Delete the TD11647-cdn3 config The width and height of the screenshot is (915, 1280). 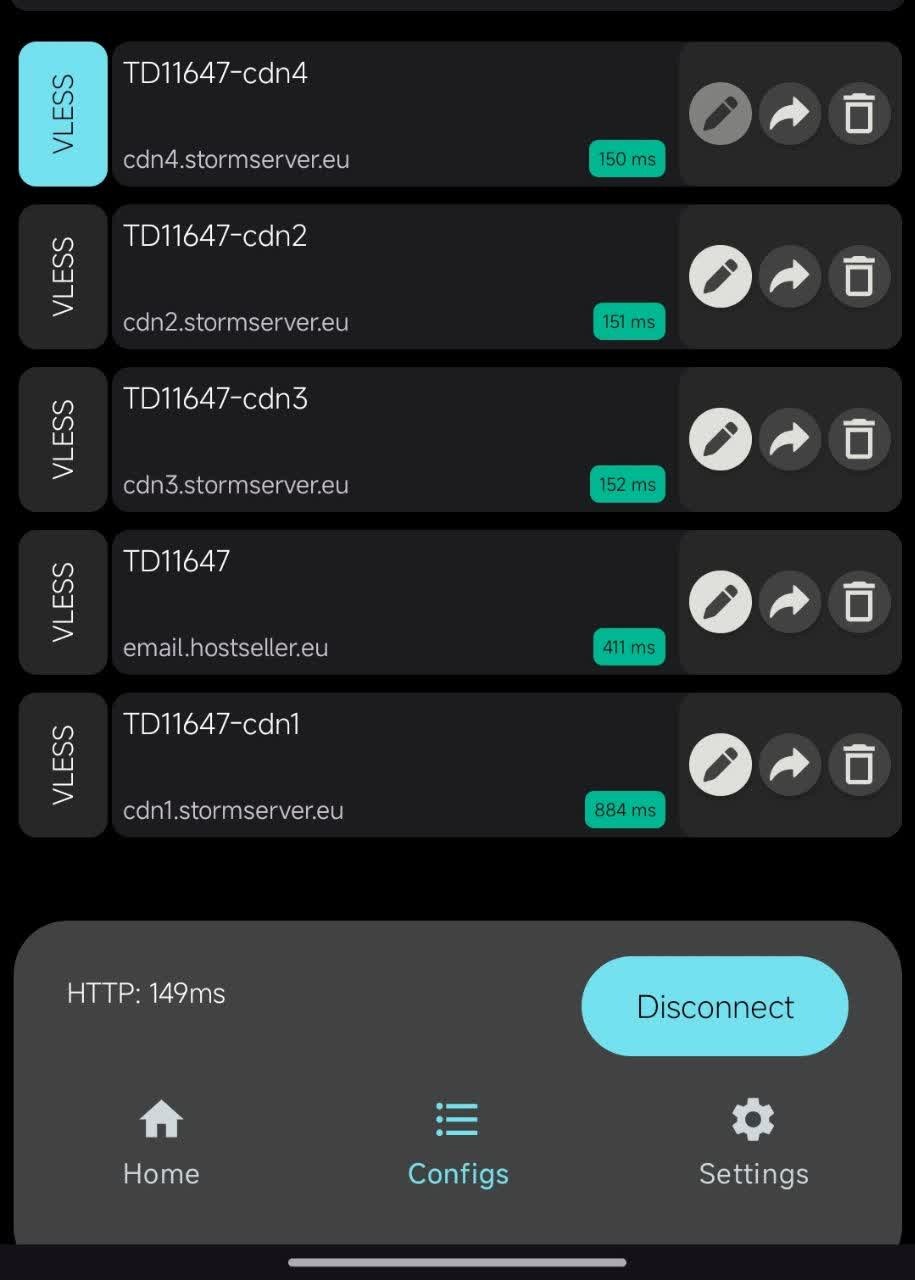(x=859, y=439)
